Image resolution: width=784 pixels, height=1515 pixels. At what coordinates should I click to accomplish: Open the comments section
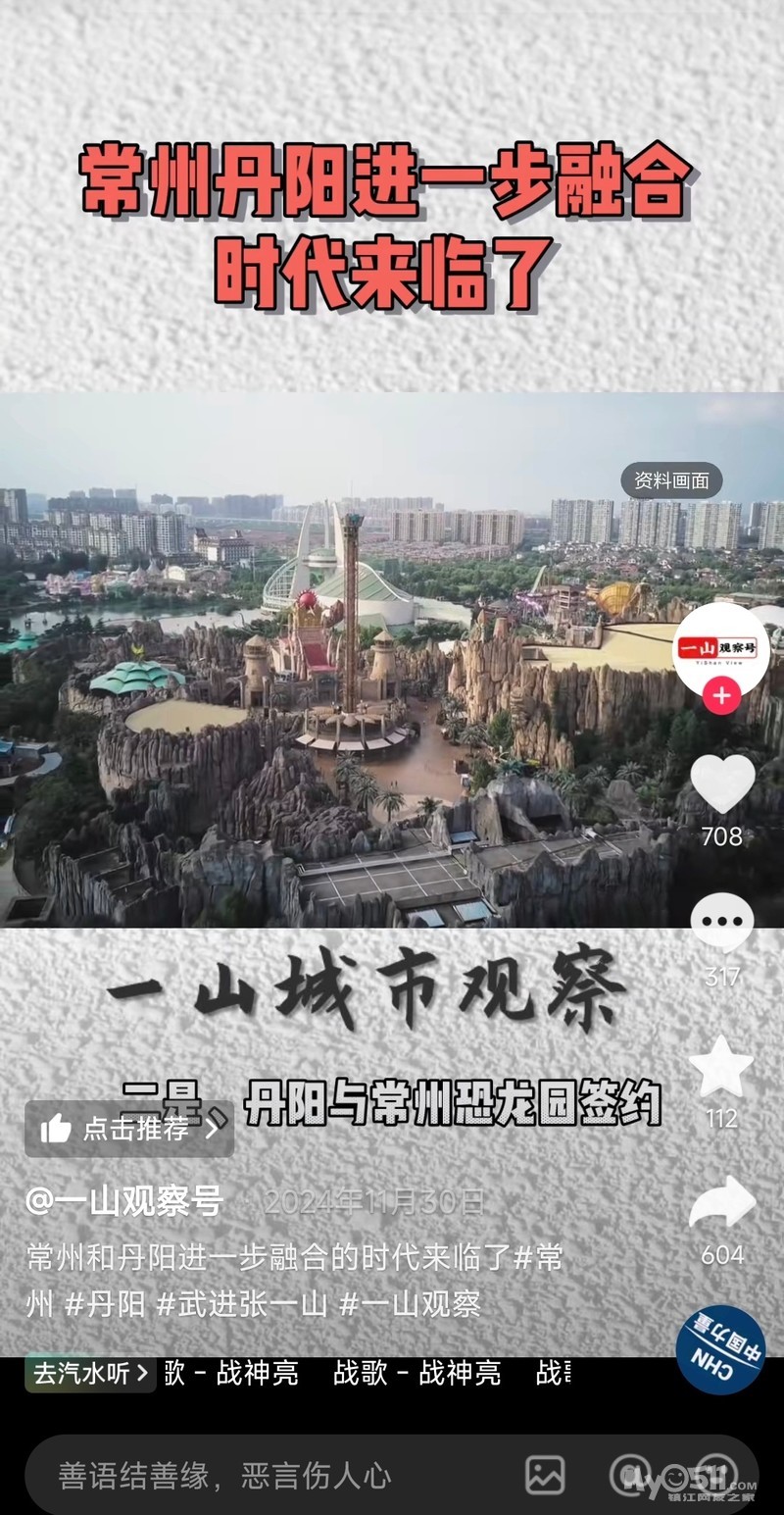[x=722, y=925]
